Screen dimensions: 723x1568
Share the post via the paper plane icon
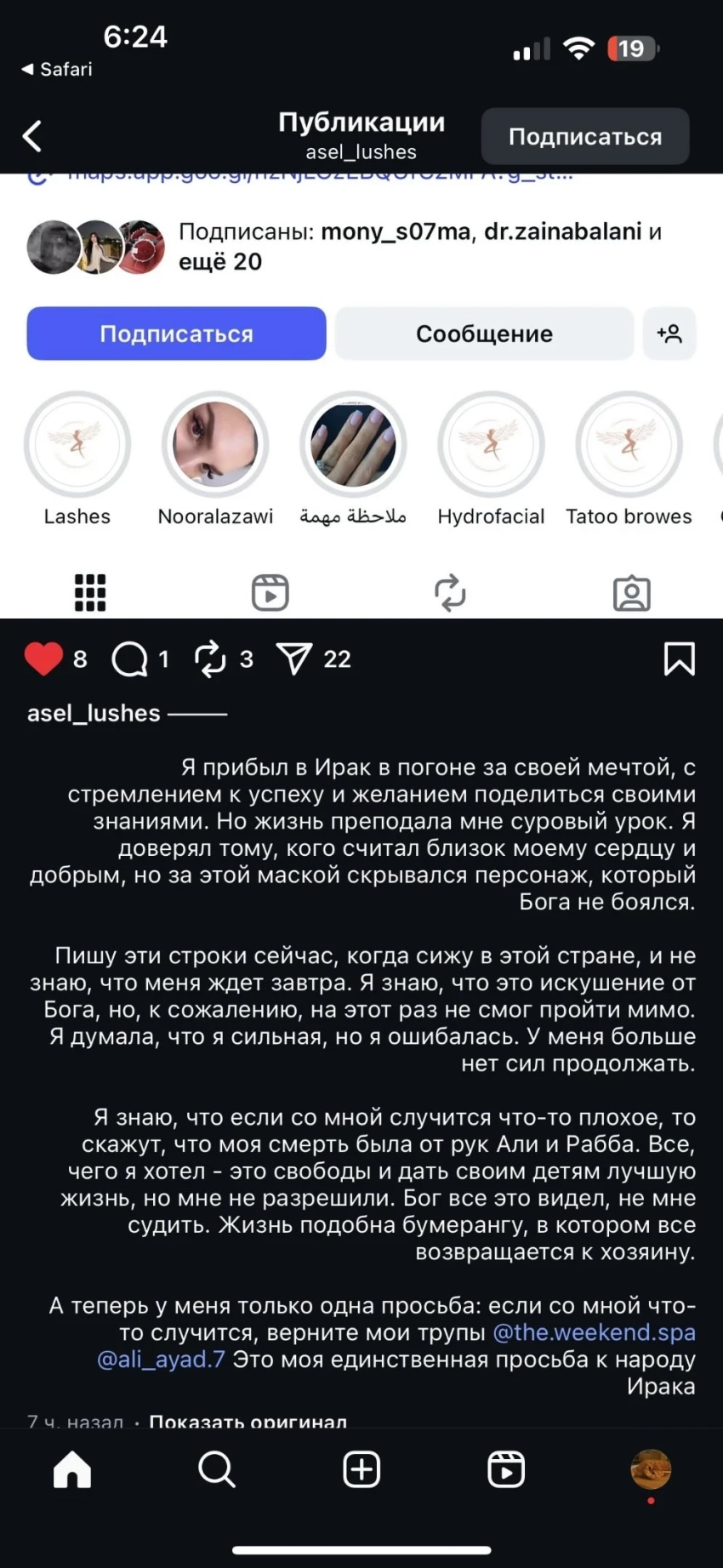point(295,658)
